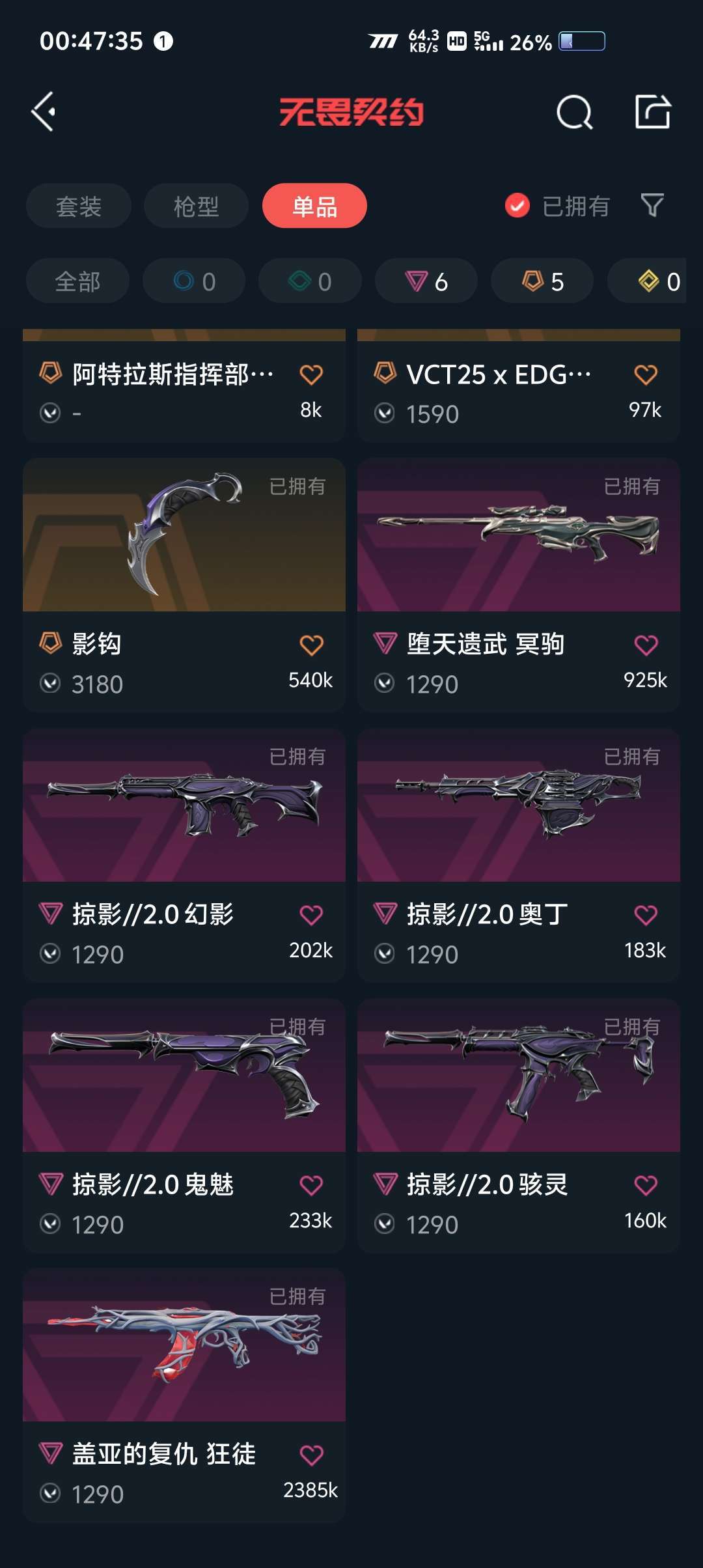
Task: Open the search icon
Action: point(574,112)
